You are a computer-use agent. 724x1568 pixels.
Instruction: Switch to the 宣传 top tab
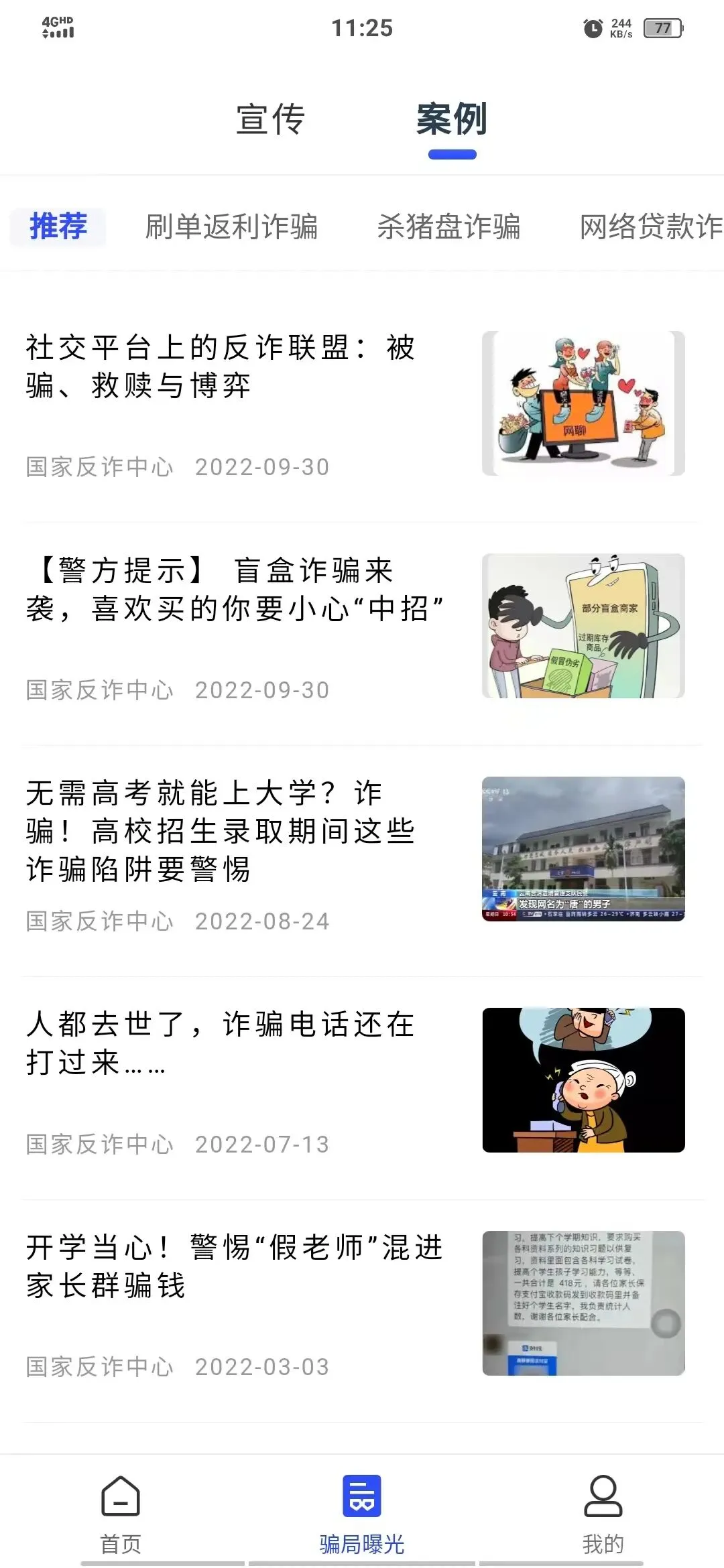[271, 119]
